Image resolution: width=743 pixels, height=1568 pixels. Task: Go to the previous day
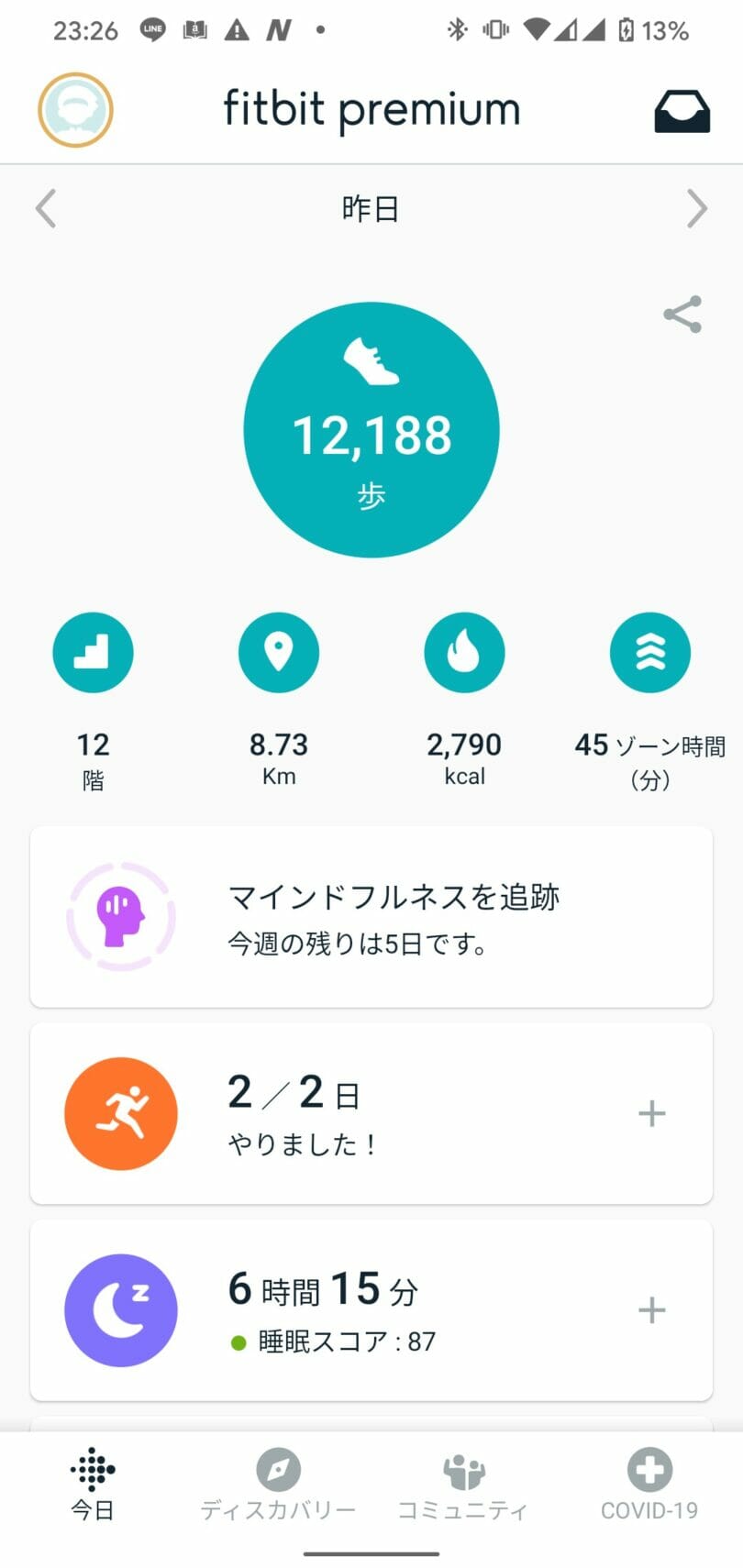(46, 208)
